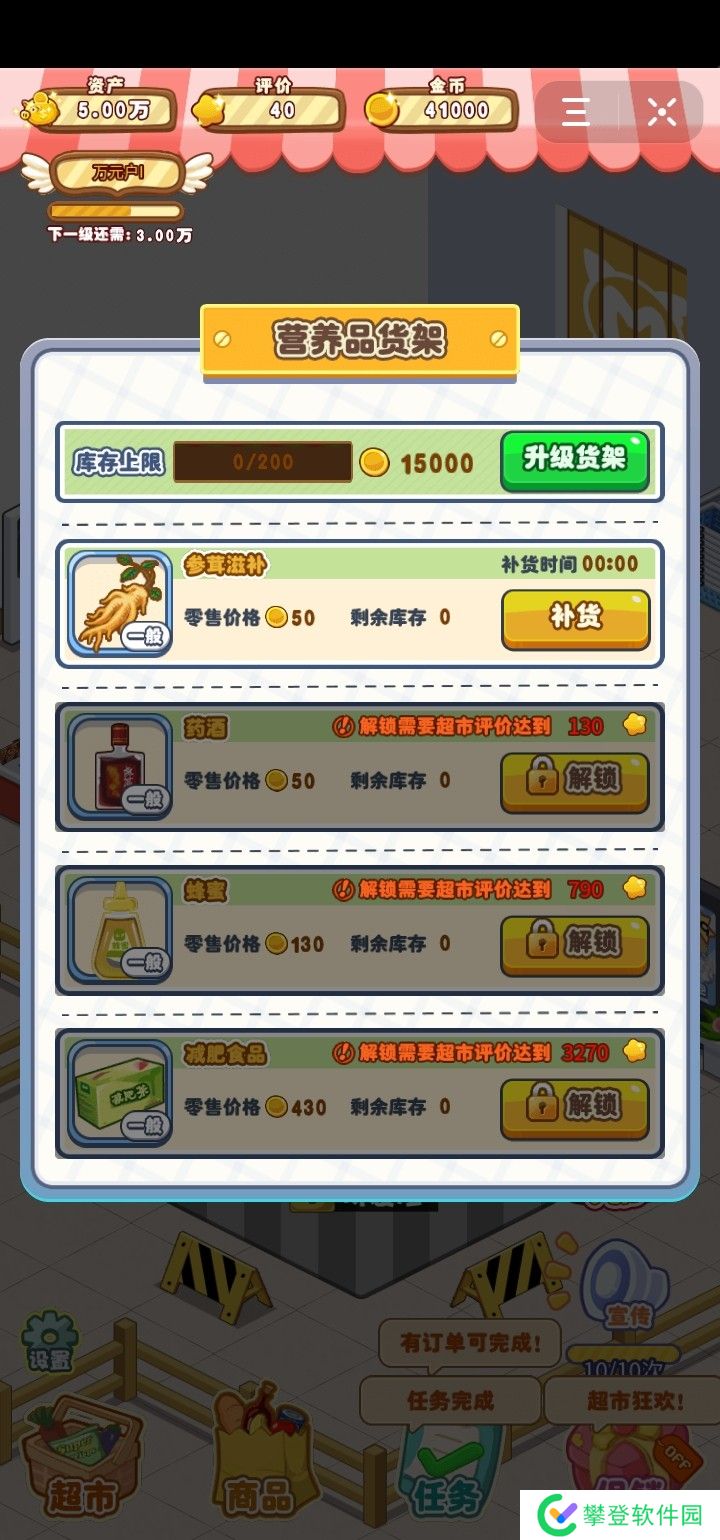Tap the 升级货架 upgrade shelf button
The height and width of the screenshot is (1540, 720).
[x=574, y=460]
